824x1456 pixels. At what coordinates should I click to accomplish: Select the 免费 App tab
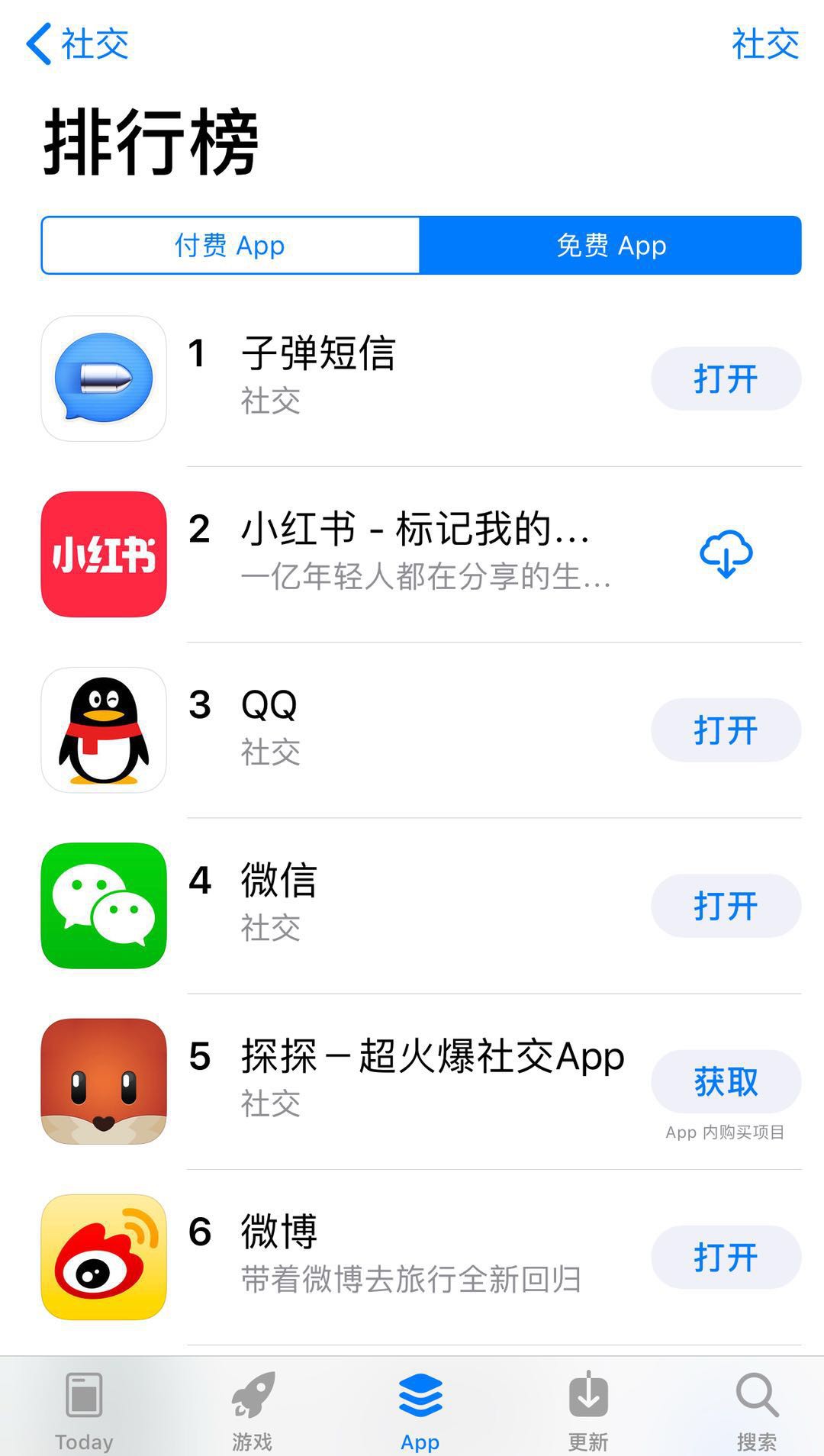(x=610, y=246)
